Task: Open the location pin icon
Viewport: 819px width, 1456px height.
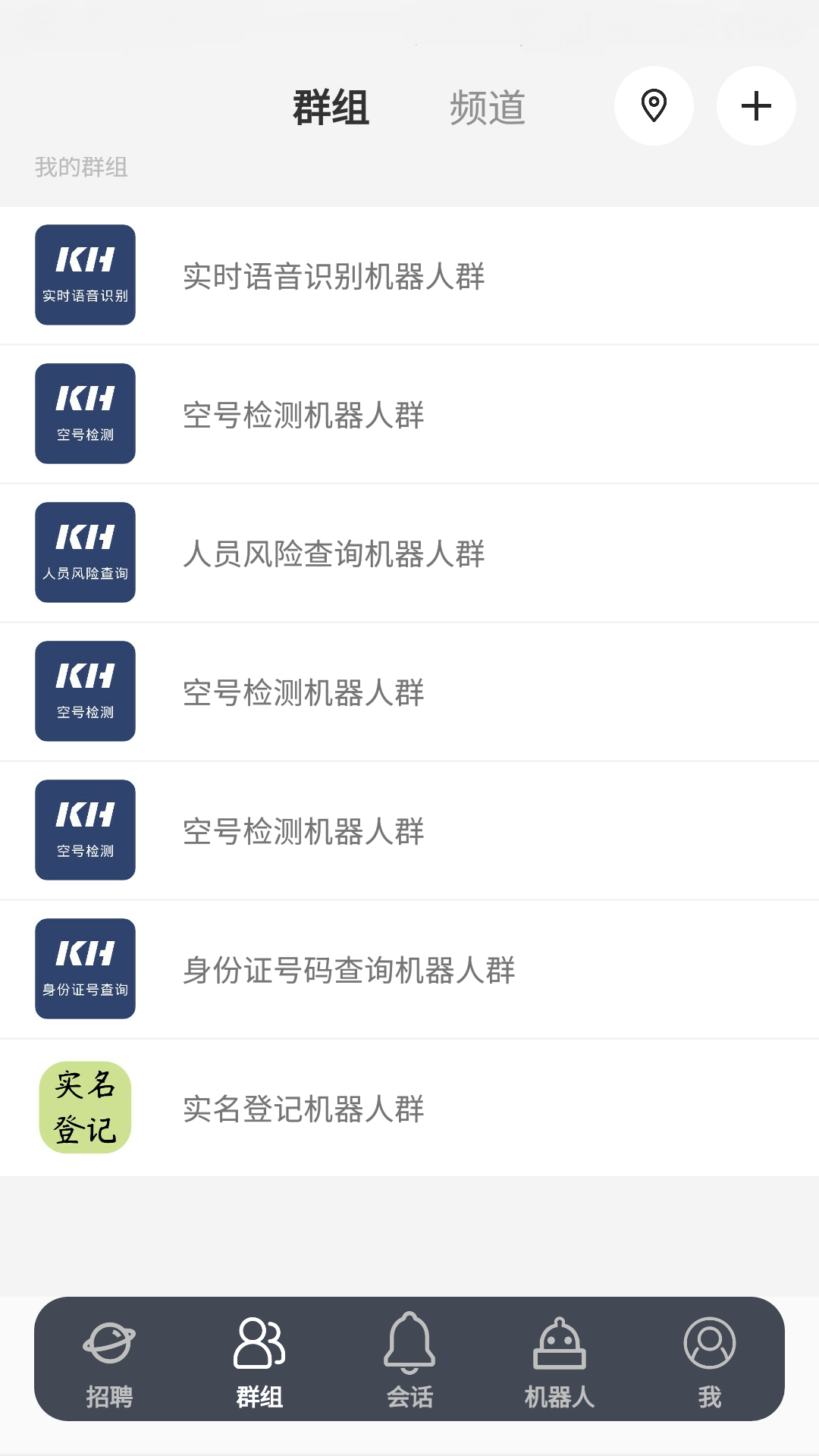Action: [x=654, y=106]
